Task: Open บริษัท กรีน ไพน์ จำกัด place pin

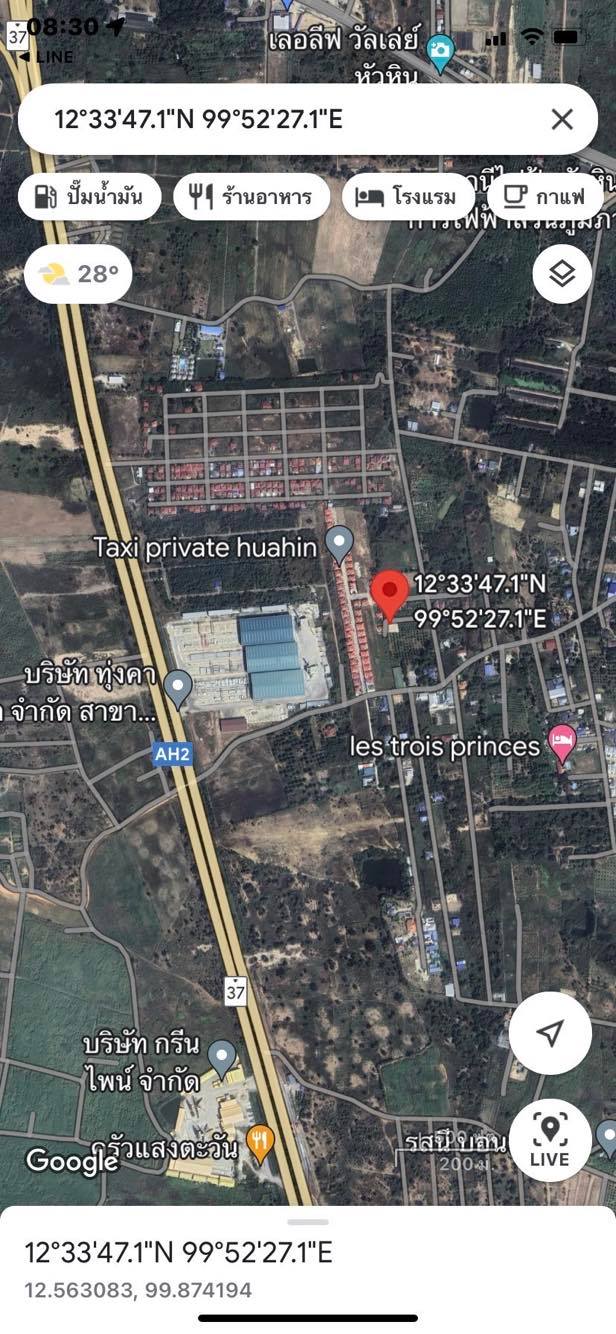Action: [x=221, y=1058]
